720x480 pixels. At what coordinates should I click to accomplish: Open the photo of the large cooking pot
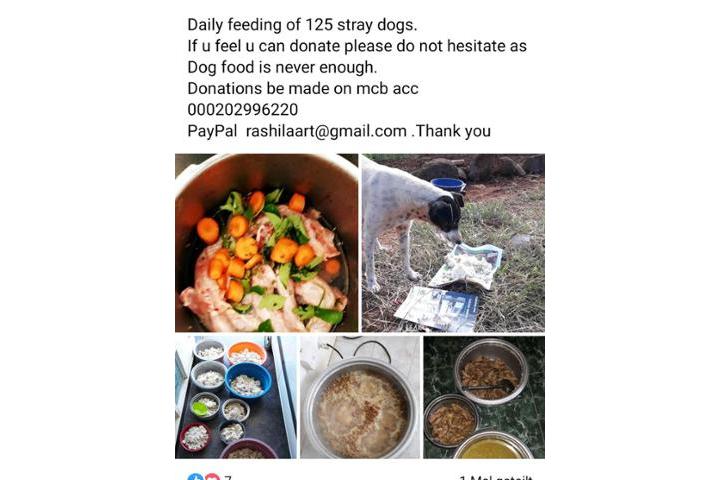360,397
